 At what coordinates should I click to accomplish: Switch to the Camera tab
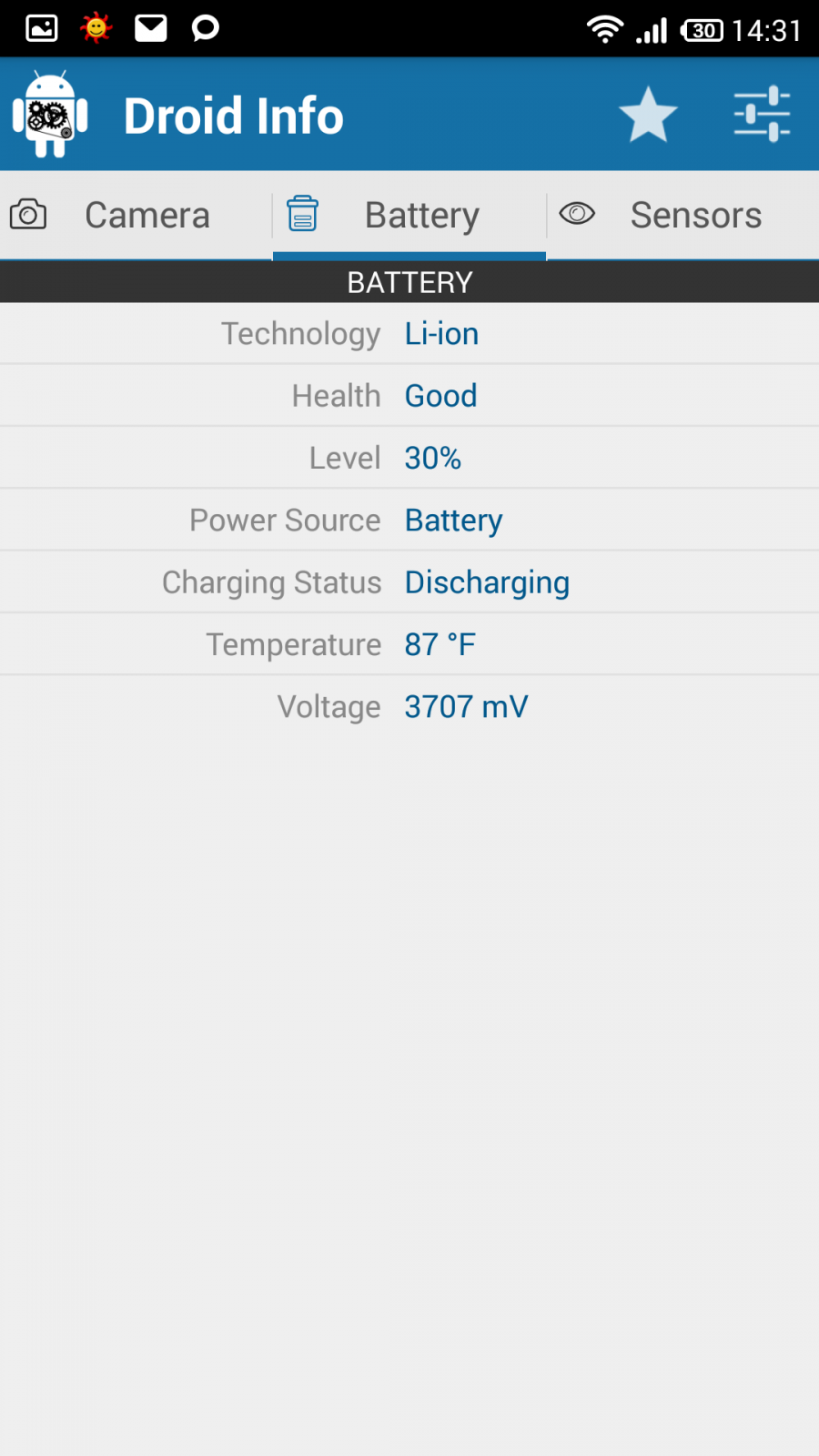click(136, 216)
